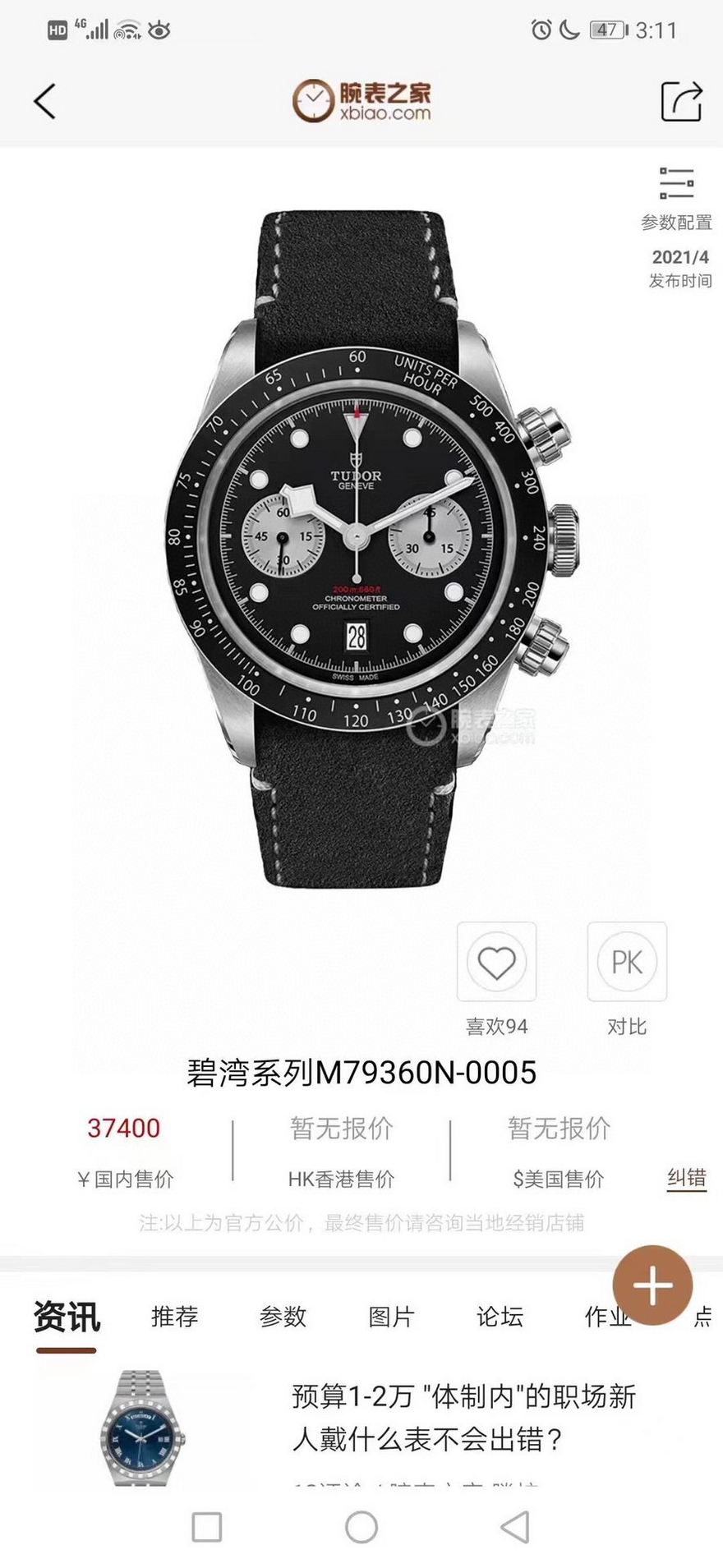This screenshot has height=1568, width=723.
Task: Switch to the 图片 tab
Action: coord(391,1317)
